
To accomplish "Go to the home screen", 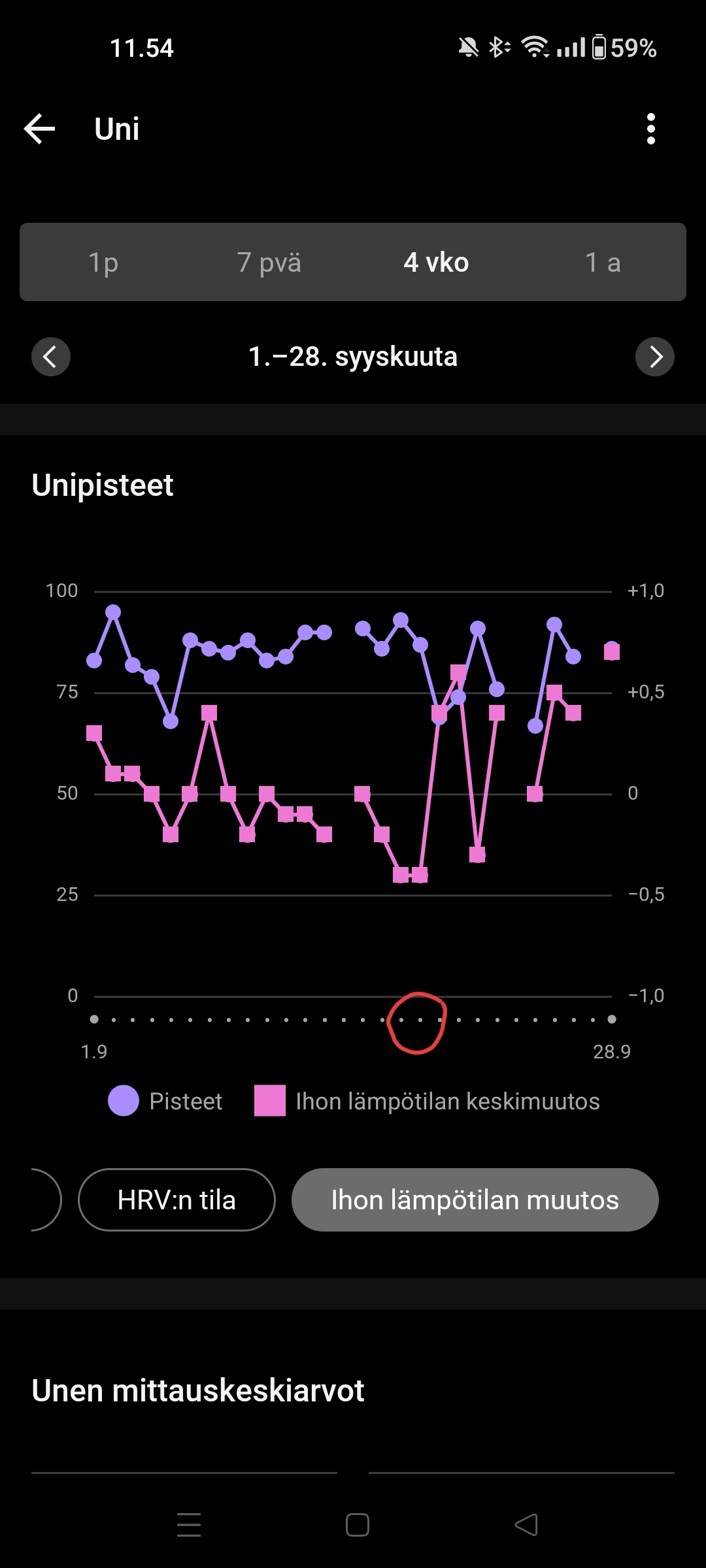I will tap(357, 1525).
